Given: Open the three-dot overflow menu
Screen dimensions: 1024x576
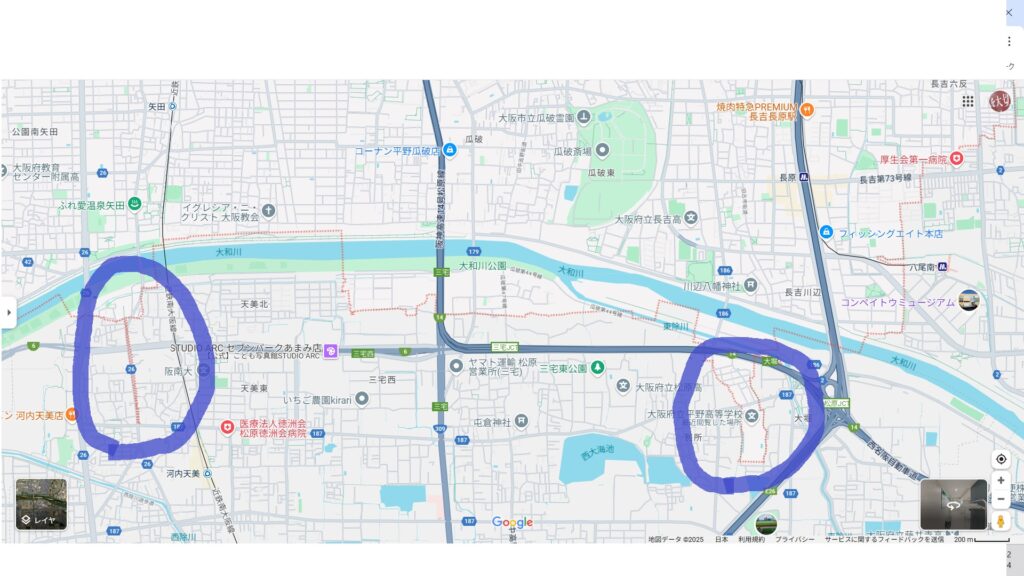Looking at the screenshot, I should click(x=1009, y=41).
